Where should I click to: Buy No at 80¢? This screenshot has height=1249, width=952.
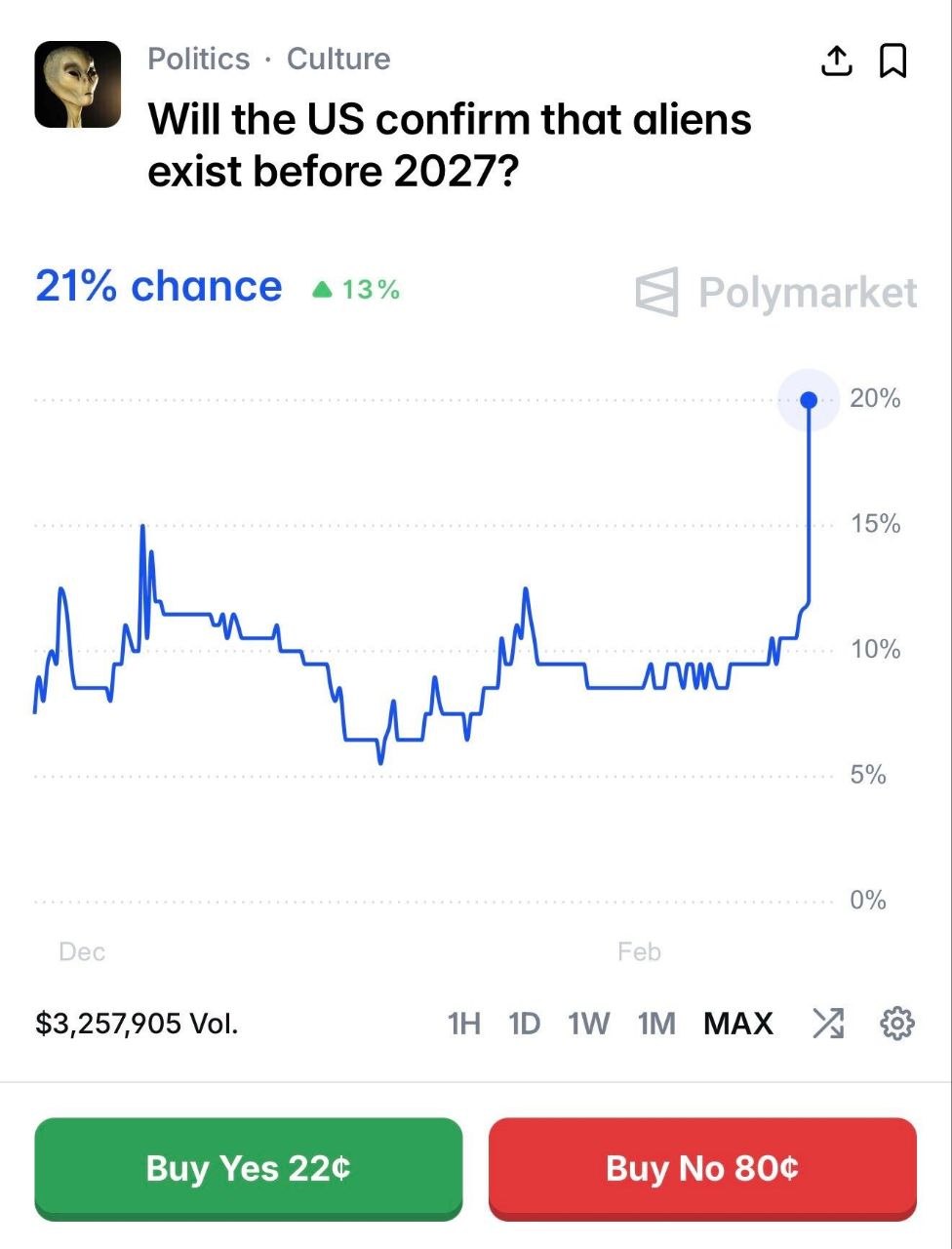coord(702,1168)
